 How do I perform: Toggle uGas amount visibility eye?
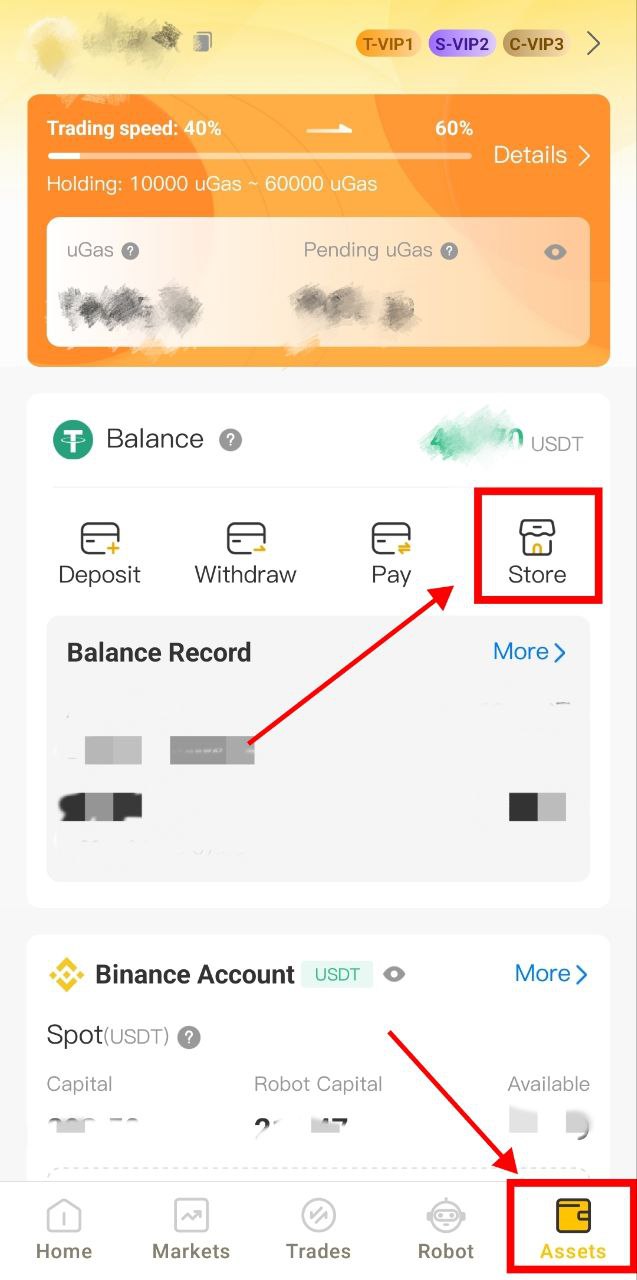[x=555, y=252]
